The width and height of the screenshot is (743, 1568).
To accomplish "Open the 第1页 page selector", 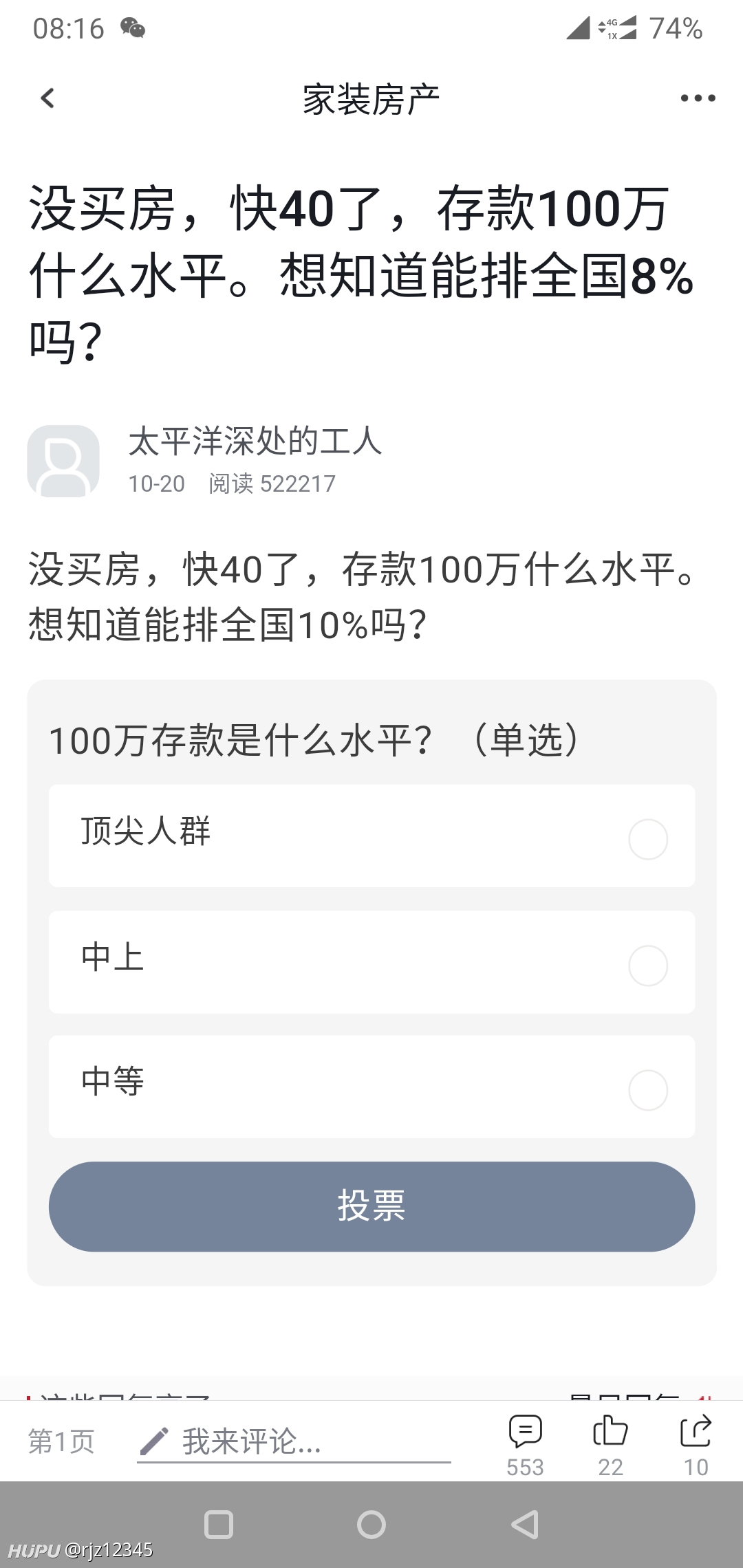I will [61, 1441].
